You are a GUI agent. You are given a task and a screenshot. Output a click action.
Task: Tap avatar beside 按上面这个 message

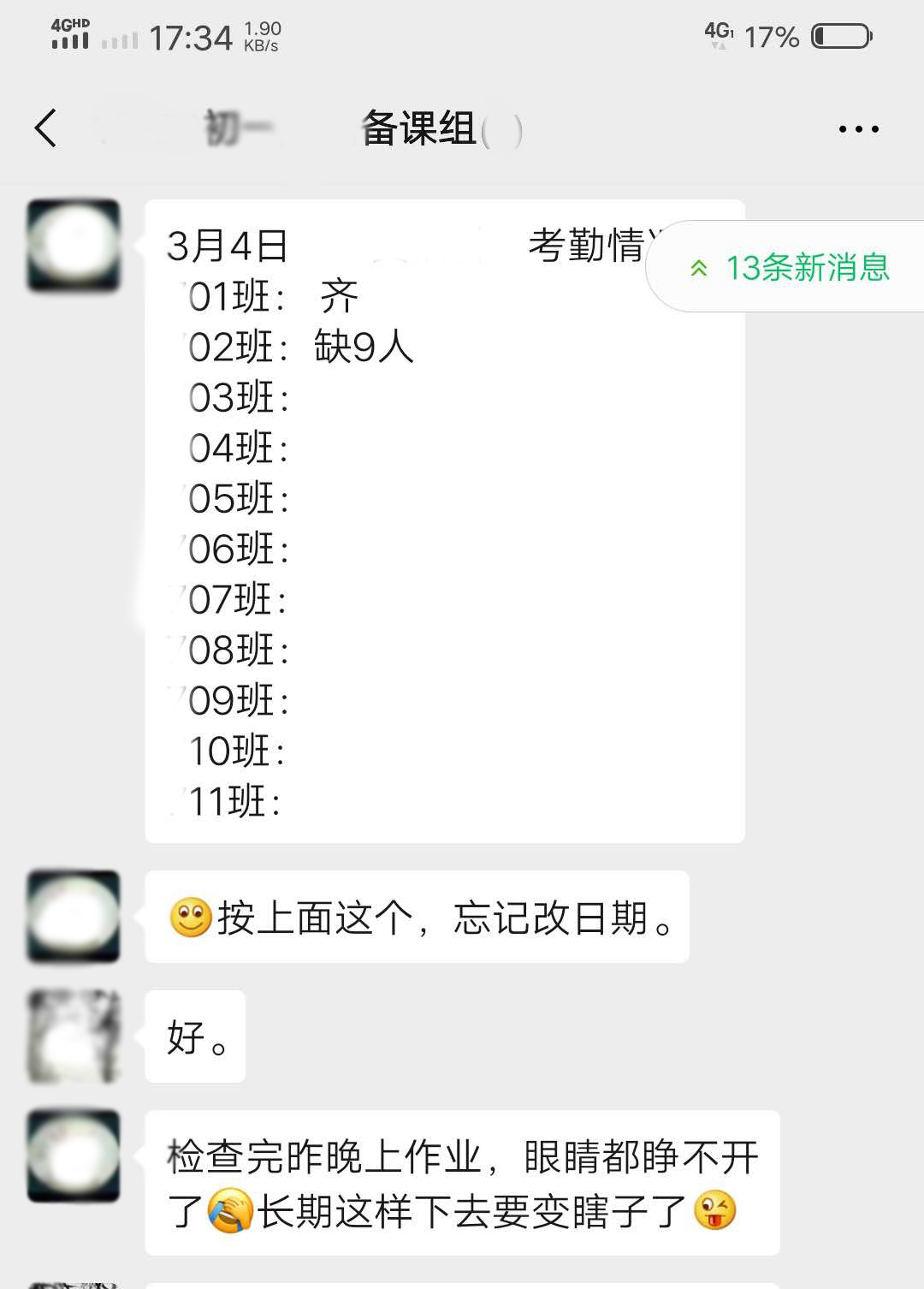pyautogui.click(x=74, y=917)
